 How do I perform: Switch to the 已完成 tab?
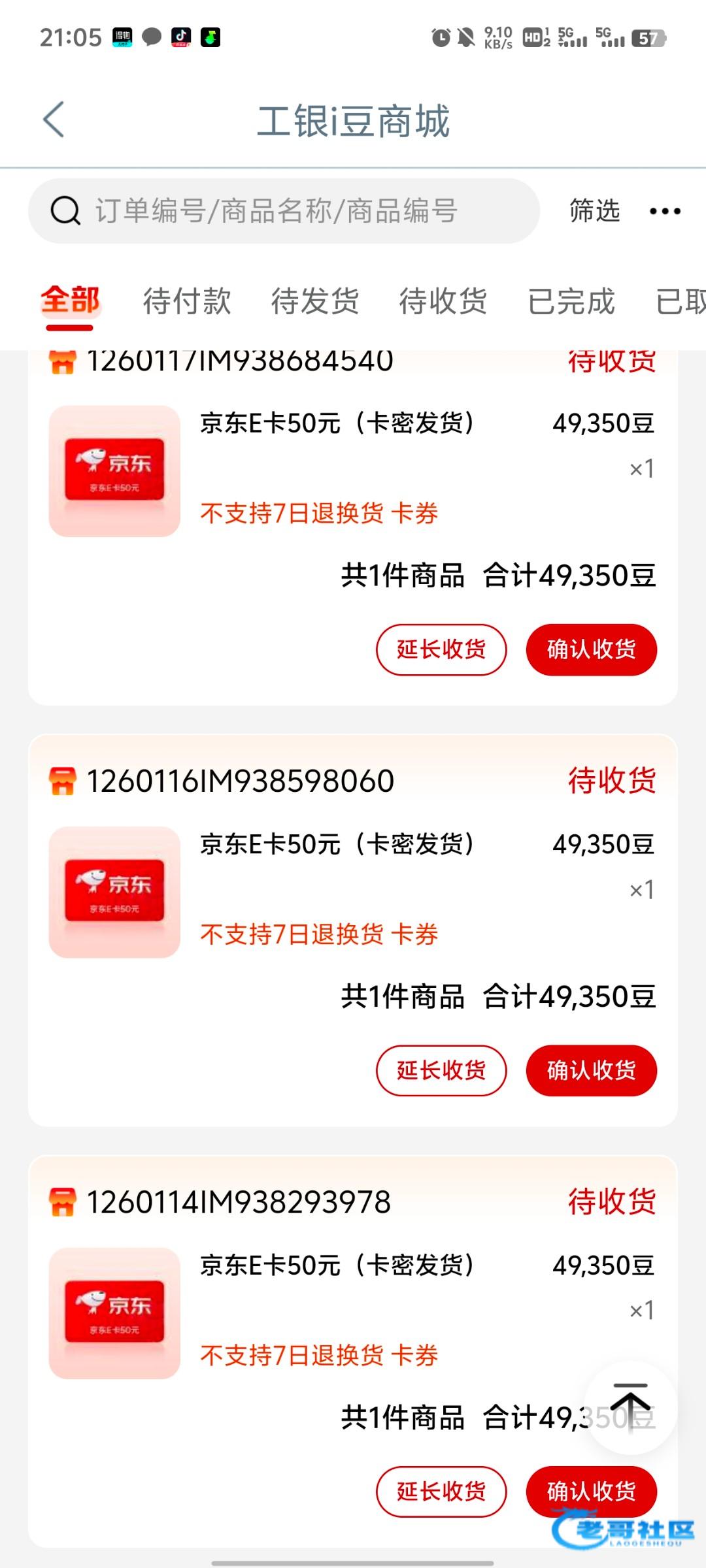click(x=571, y=301)
